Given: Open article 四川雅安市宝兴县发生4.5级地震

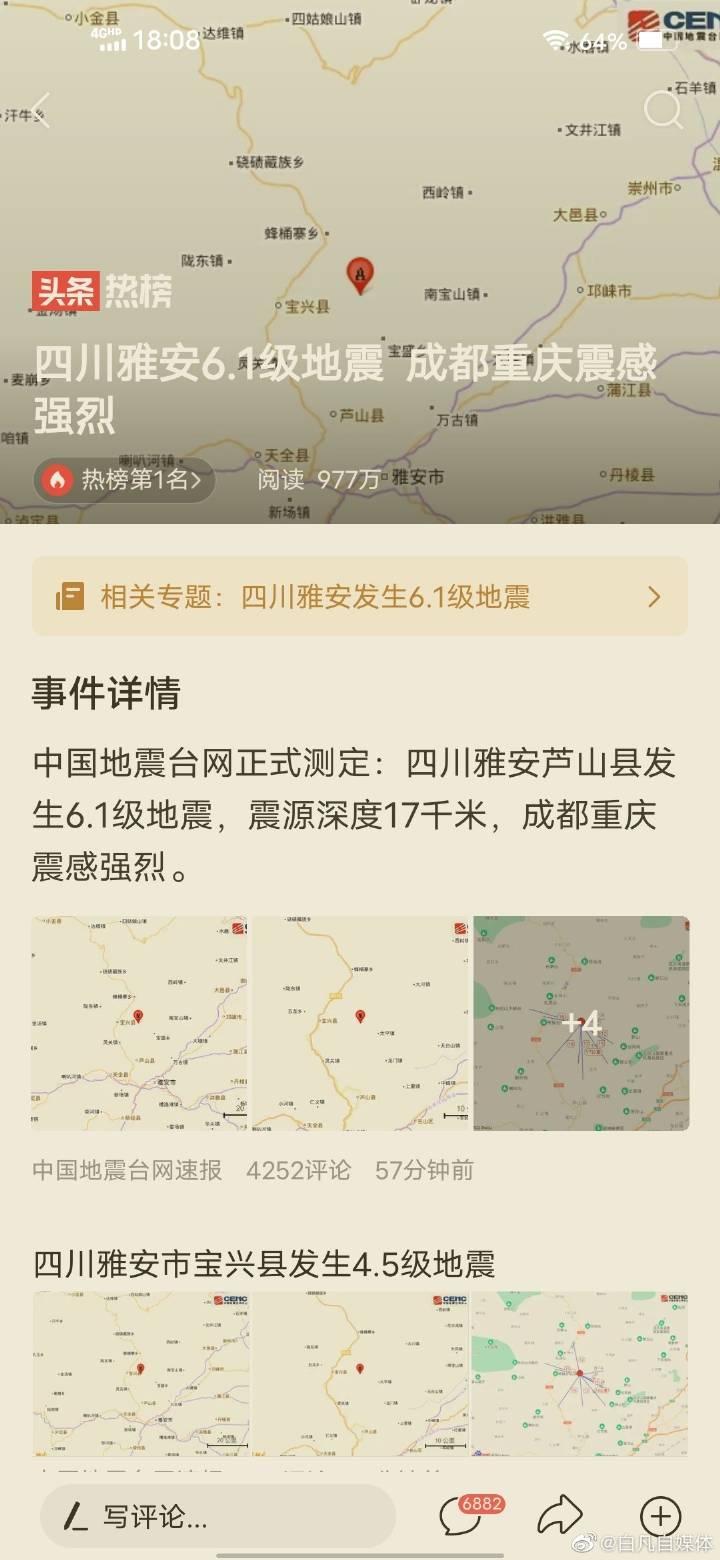Looking at the screenshot, I should (x=264, y=1264).
